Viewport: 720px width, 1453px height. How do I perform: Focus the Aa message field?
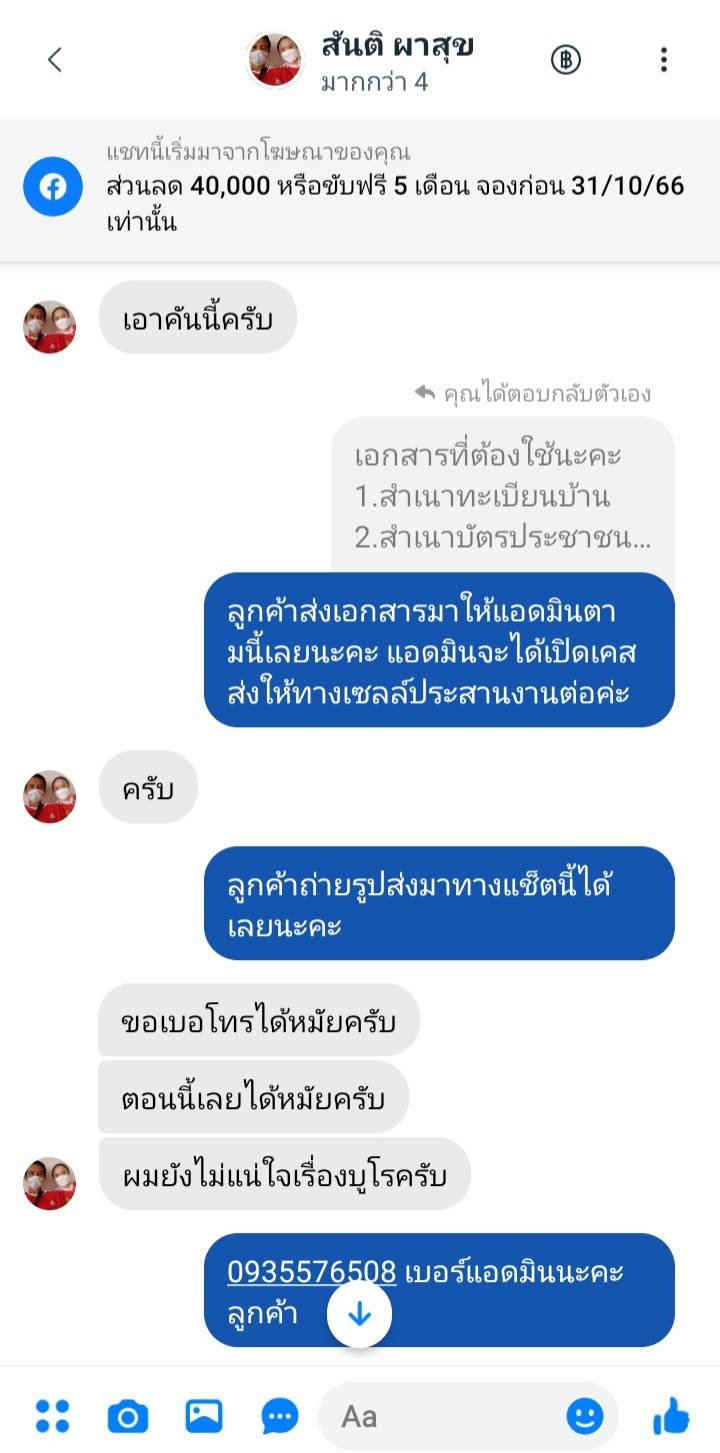click(450, 1415)
